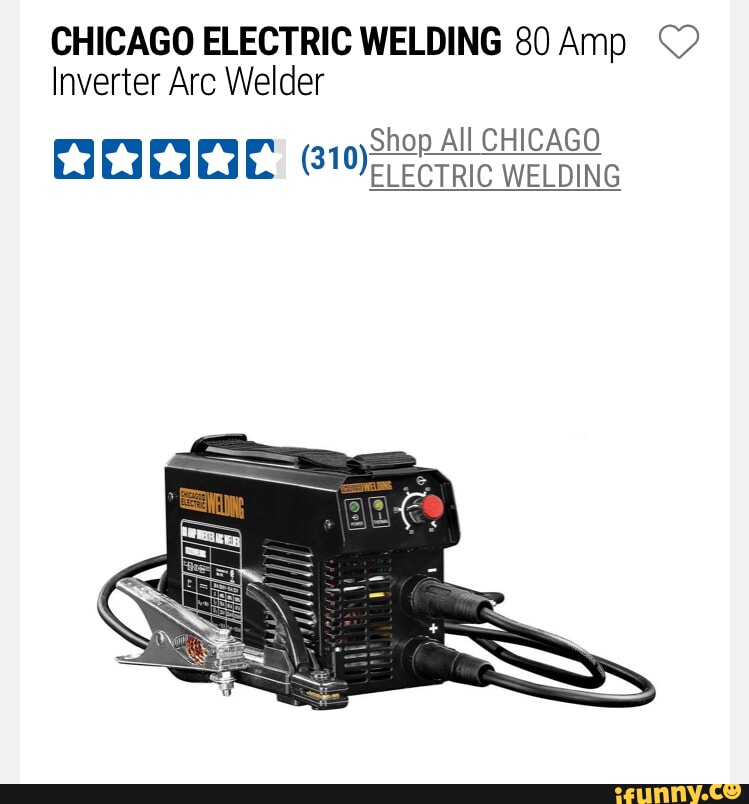Image resolution: width=749 pixels, height=804 pixels.
Task: View the 310 customer reviews
Action: coord(334,158)
